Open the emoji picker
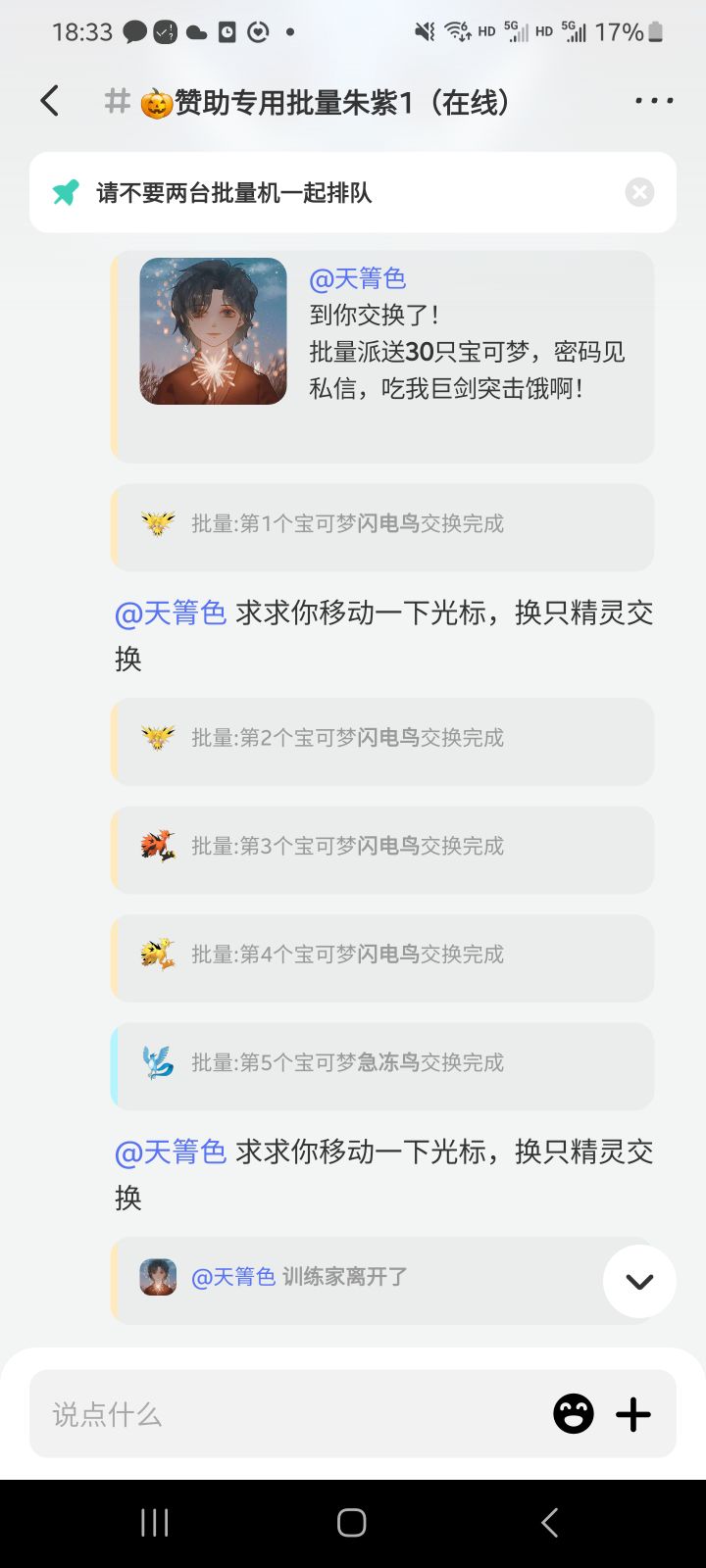706x1568 pixels. pyautogui.click(x=574, y=1414)
